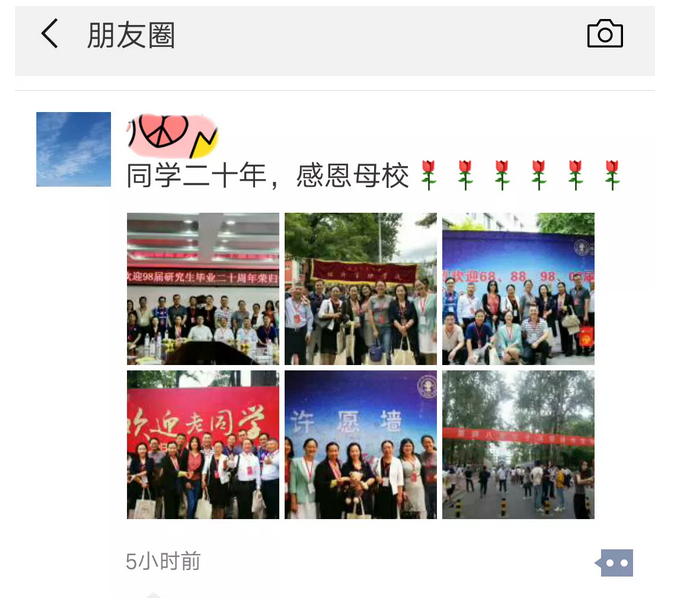Go back from the 朋友圈 screen
This screenshot has height=598, width=677.
coord(49,35)
